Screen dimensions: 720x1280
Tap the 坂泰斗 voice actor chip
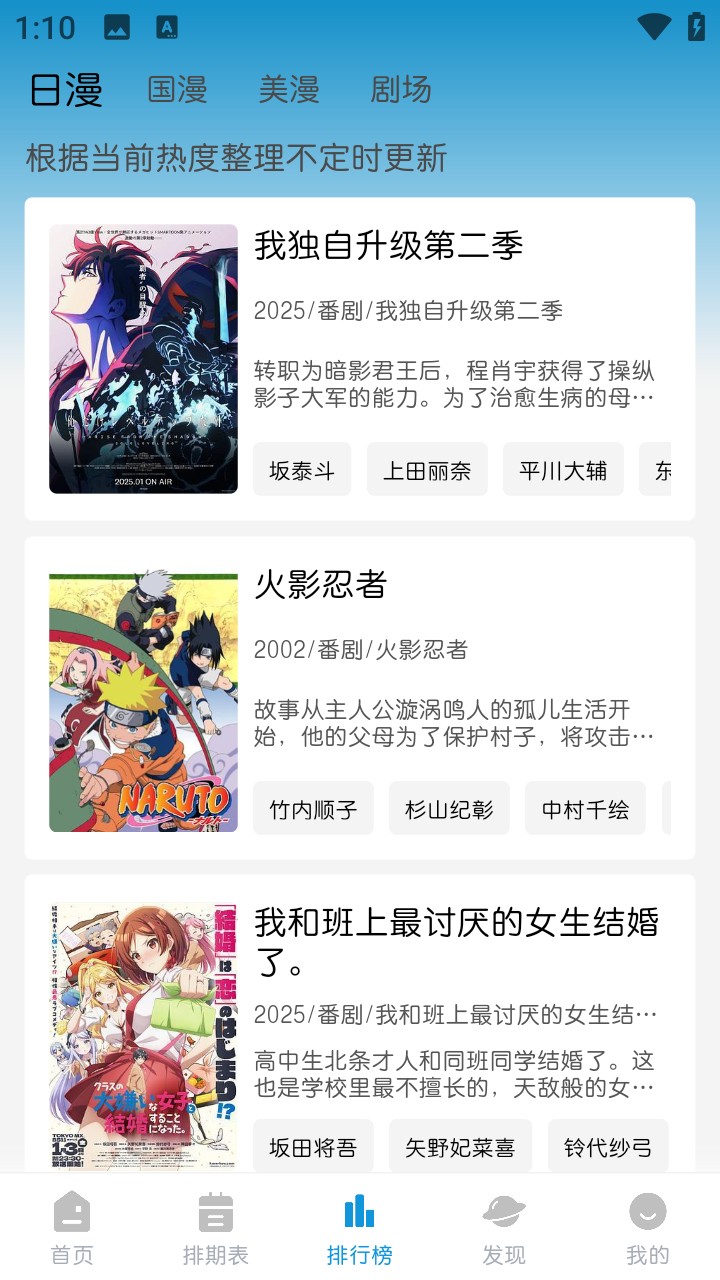(301, 468)
